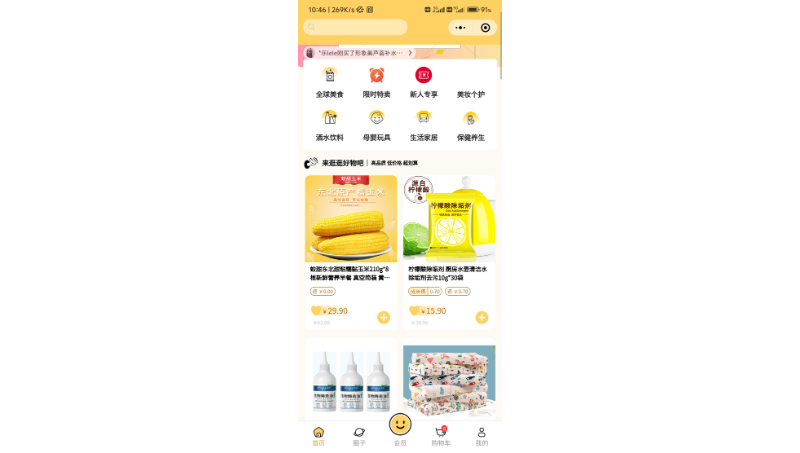Open the 乐lele purchase notification banner
800x453 pixels.
358,53
